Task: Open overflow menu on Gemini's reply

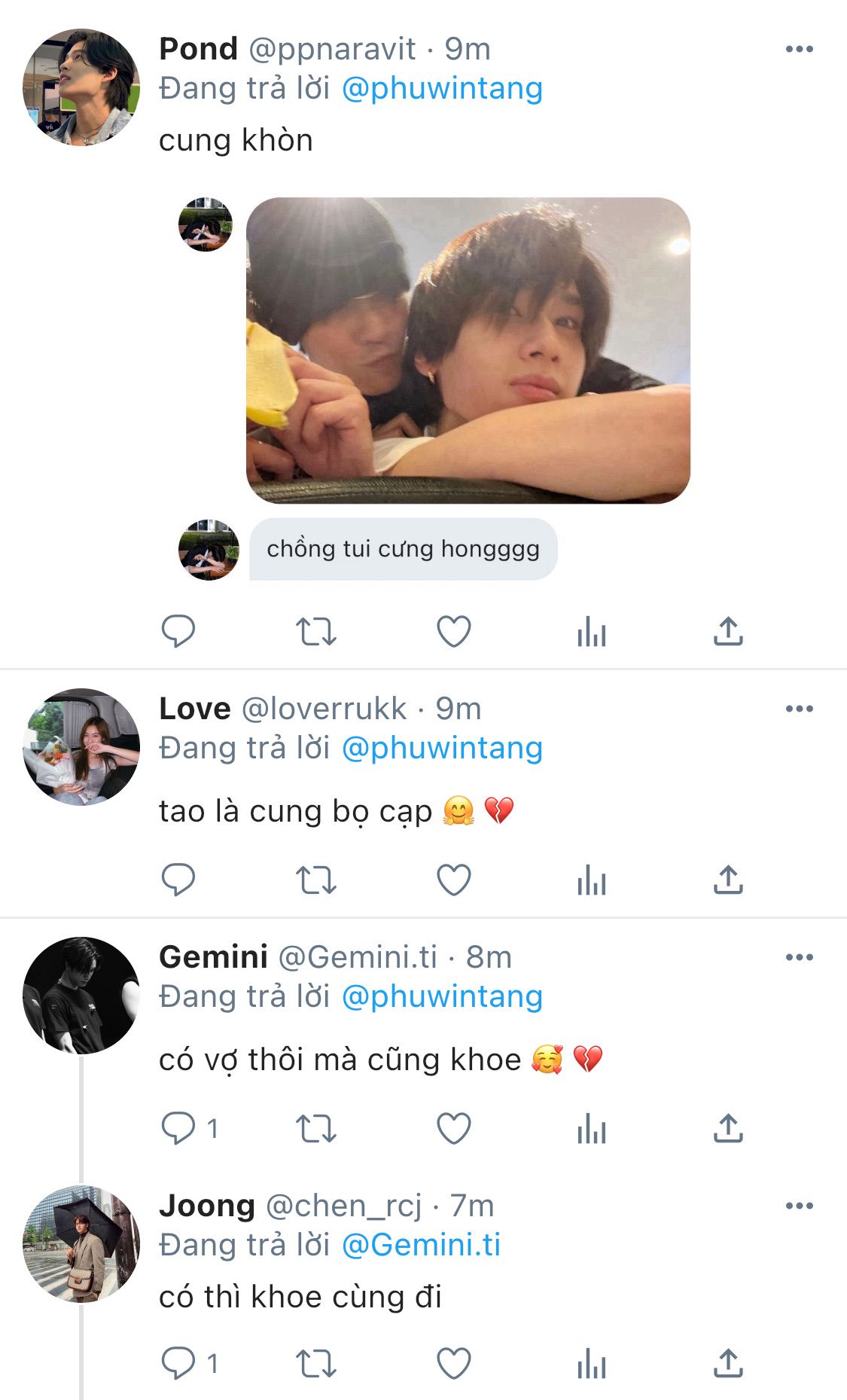Action: [x=799, y=957]
